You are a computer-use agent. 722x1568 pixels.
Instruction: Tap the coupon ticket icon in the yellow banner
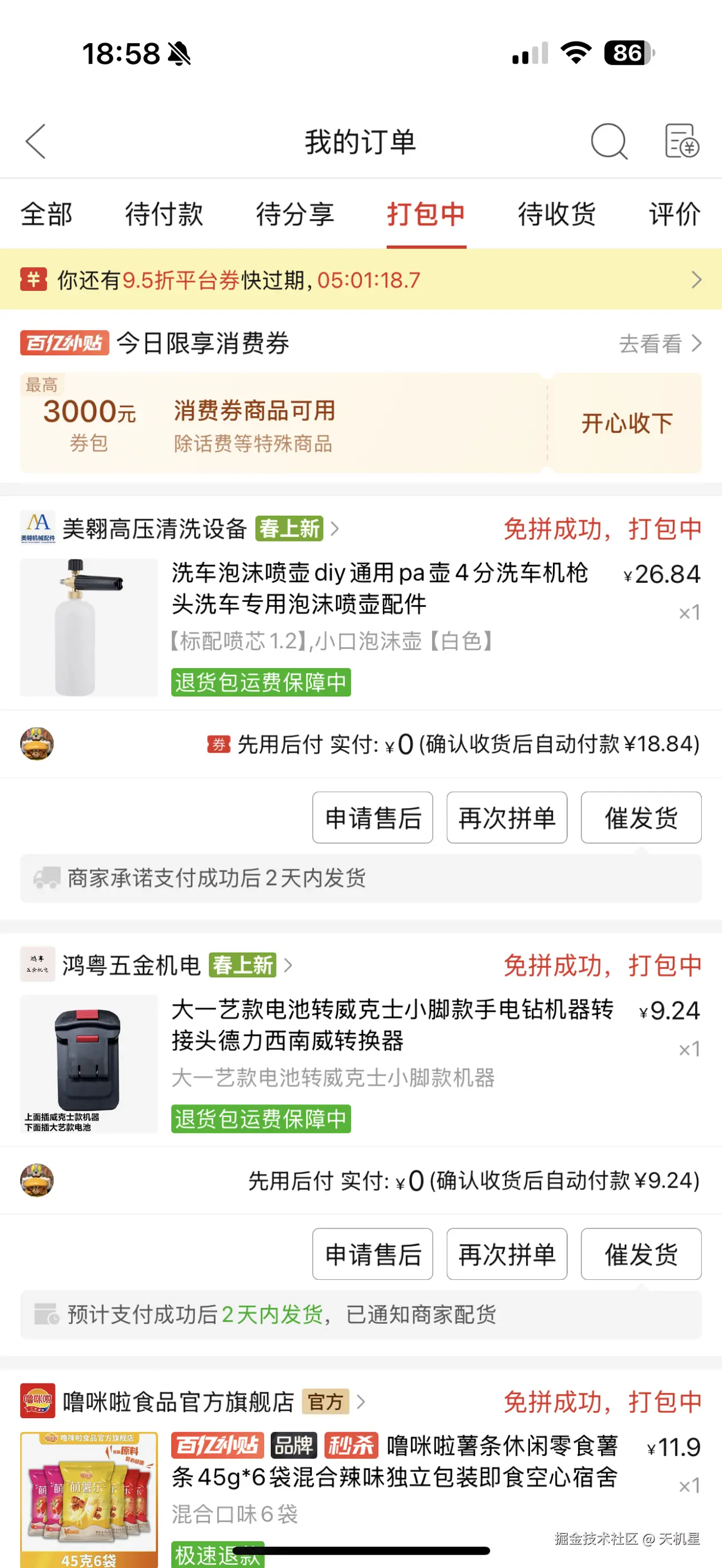(x=35, y=279)
